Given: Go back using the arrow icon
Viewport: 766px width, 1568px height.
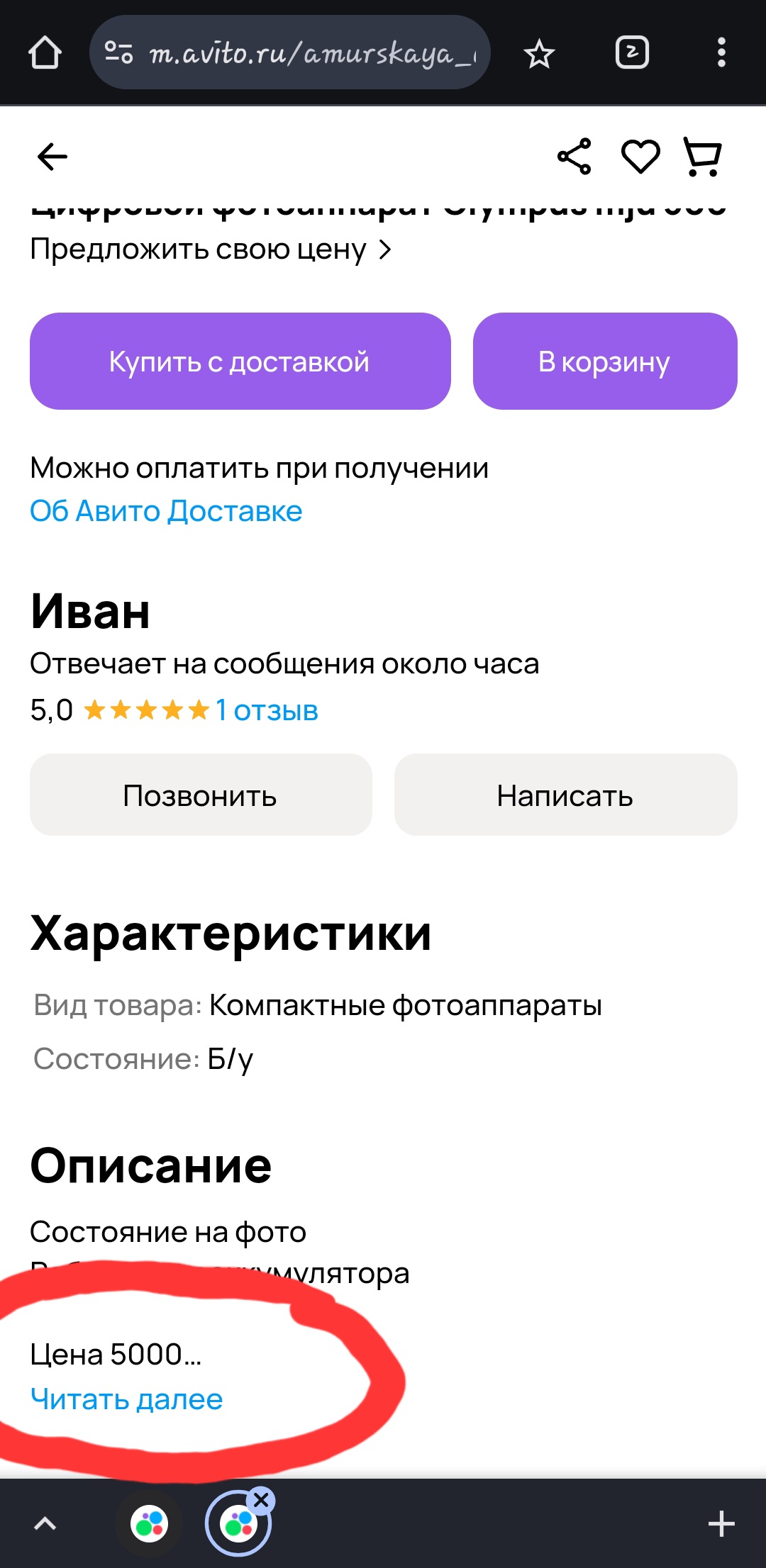Looking at the screenshot, I should click(52, 157).
